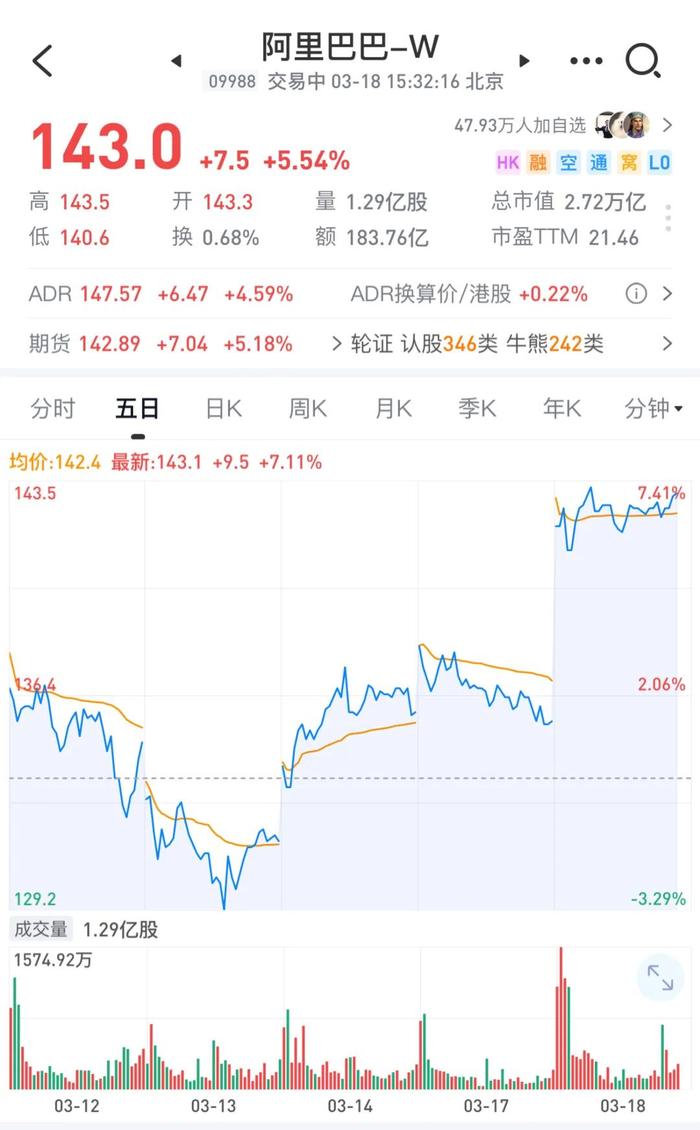This screenshot has height=1130, width=700.
Task: Open the 成交量 indicator selector
Action: pos(40,929)
